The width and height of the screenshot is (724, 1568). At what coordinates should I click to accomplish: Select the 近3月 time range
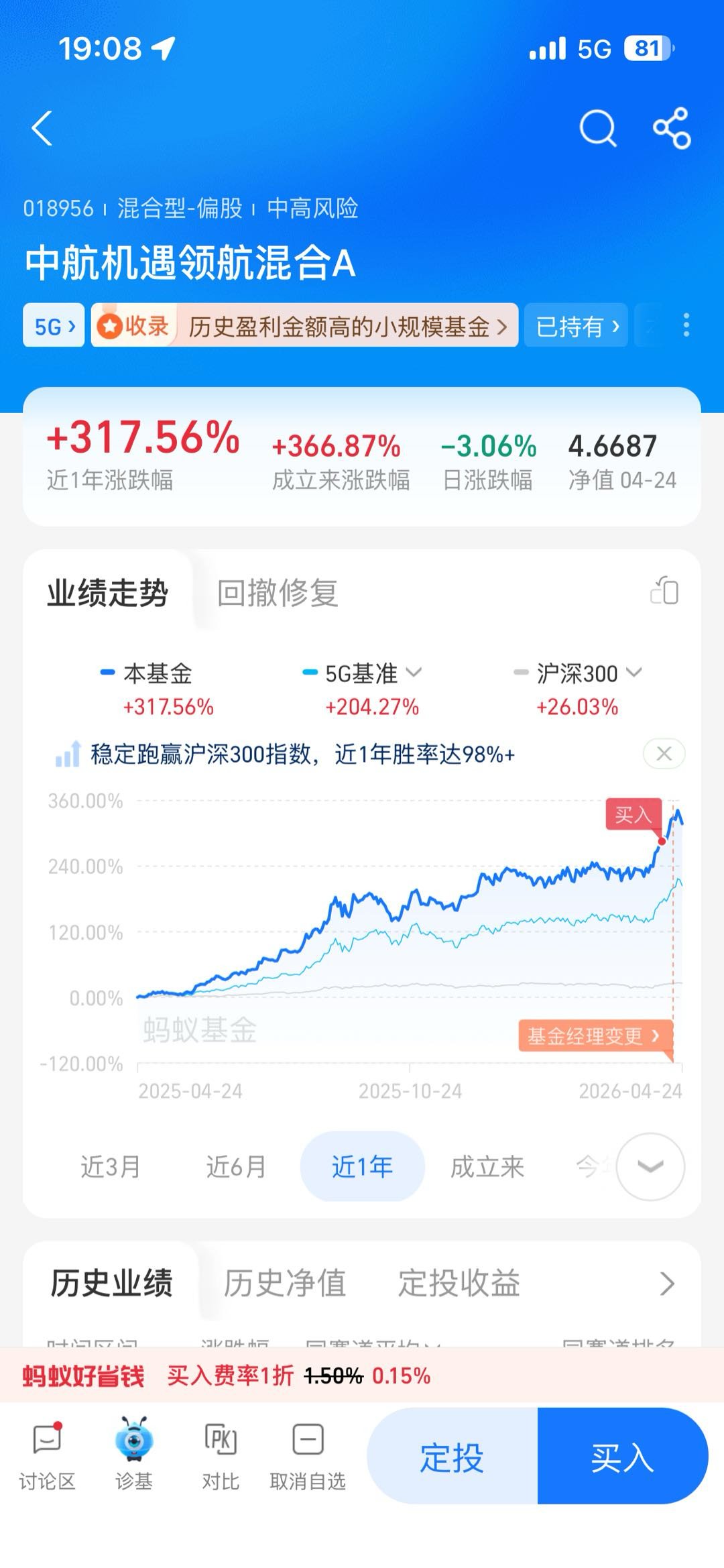click(x=111, y=1167)
